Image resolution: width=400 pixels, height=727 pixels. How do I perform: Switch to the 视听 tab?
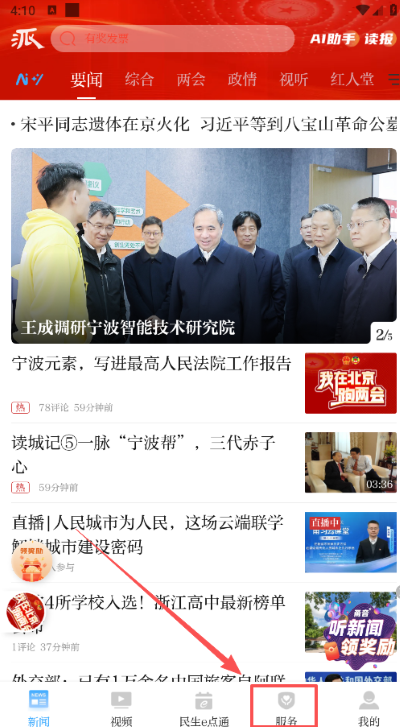coord(293,79)
